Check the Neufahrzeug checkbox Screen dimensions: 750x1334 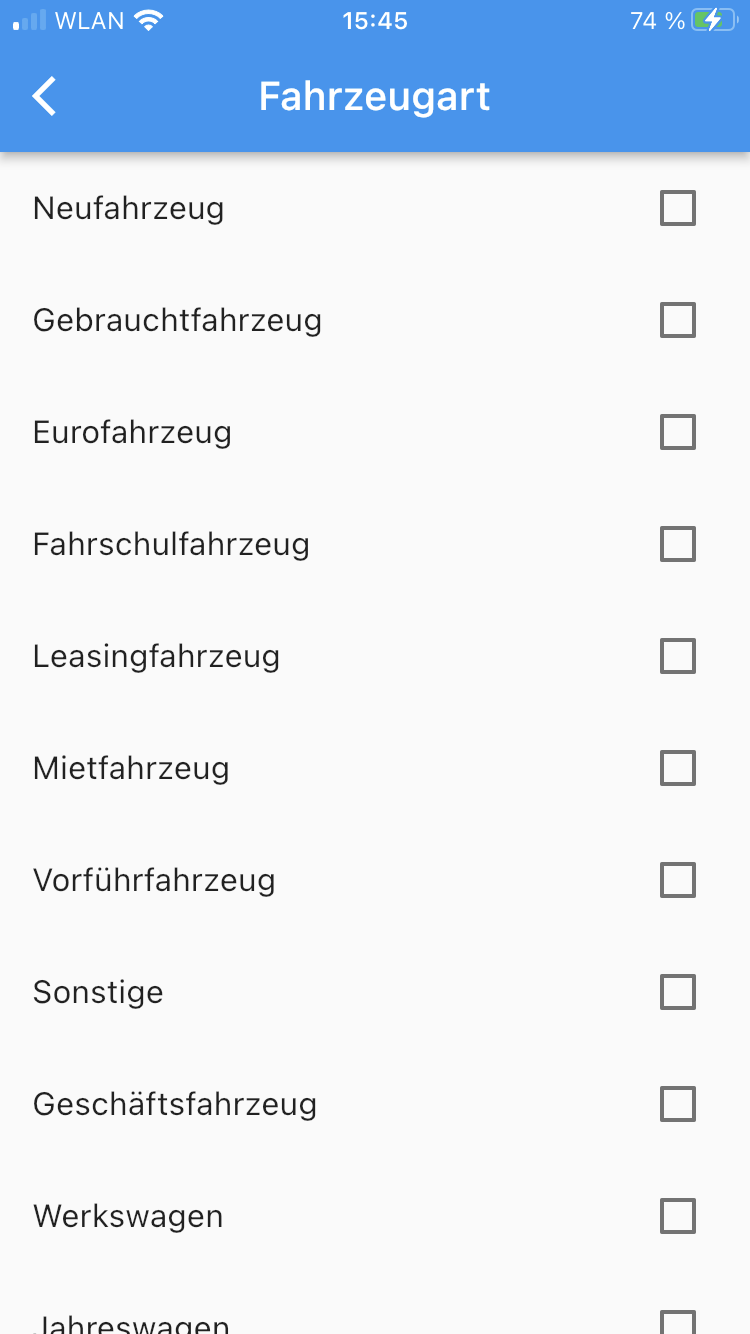pyautogui.click(x=678, y=208)
